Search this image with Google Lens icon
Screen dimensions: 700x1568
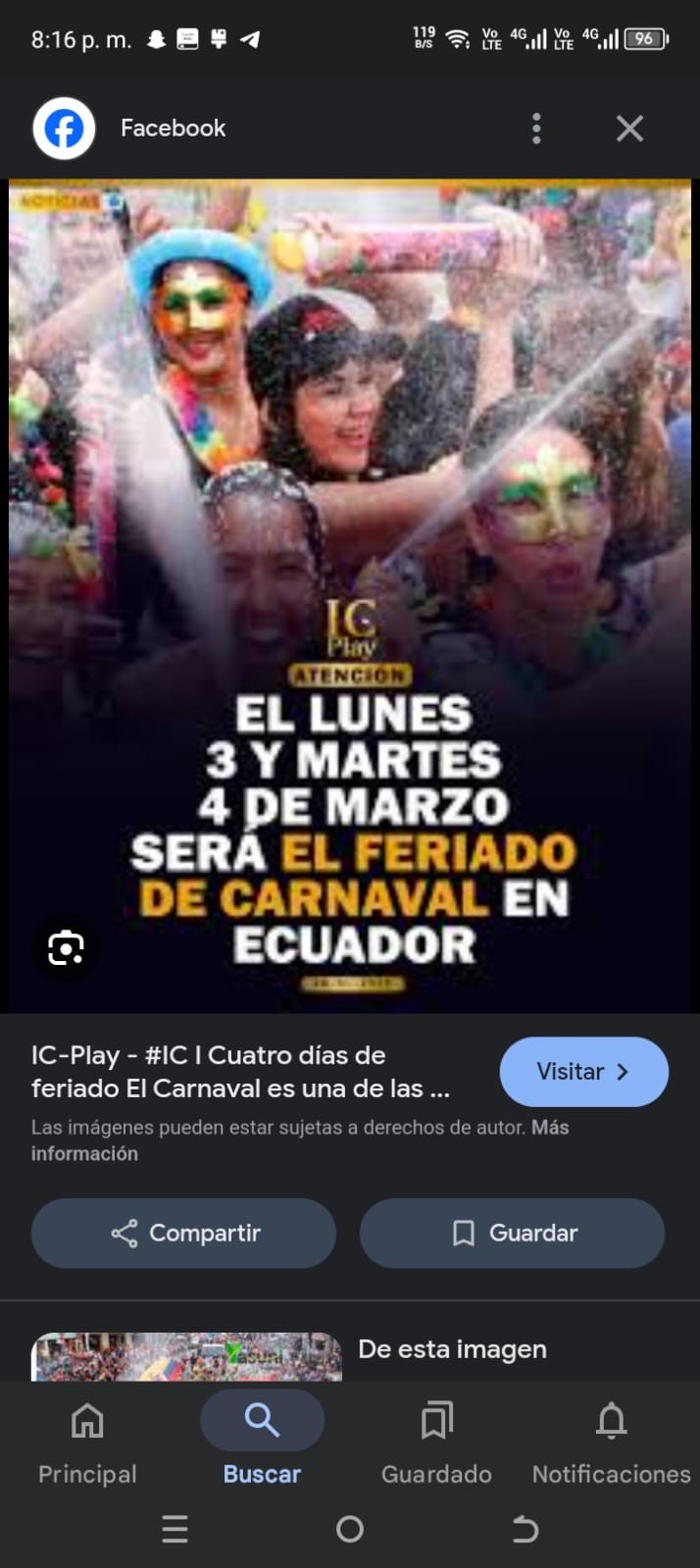(x=66, y=947)
